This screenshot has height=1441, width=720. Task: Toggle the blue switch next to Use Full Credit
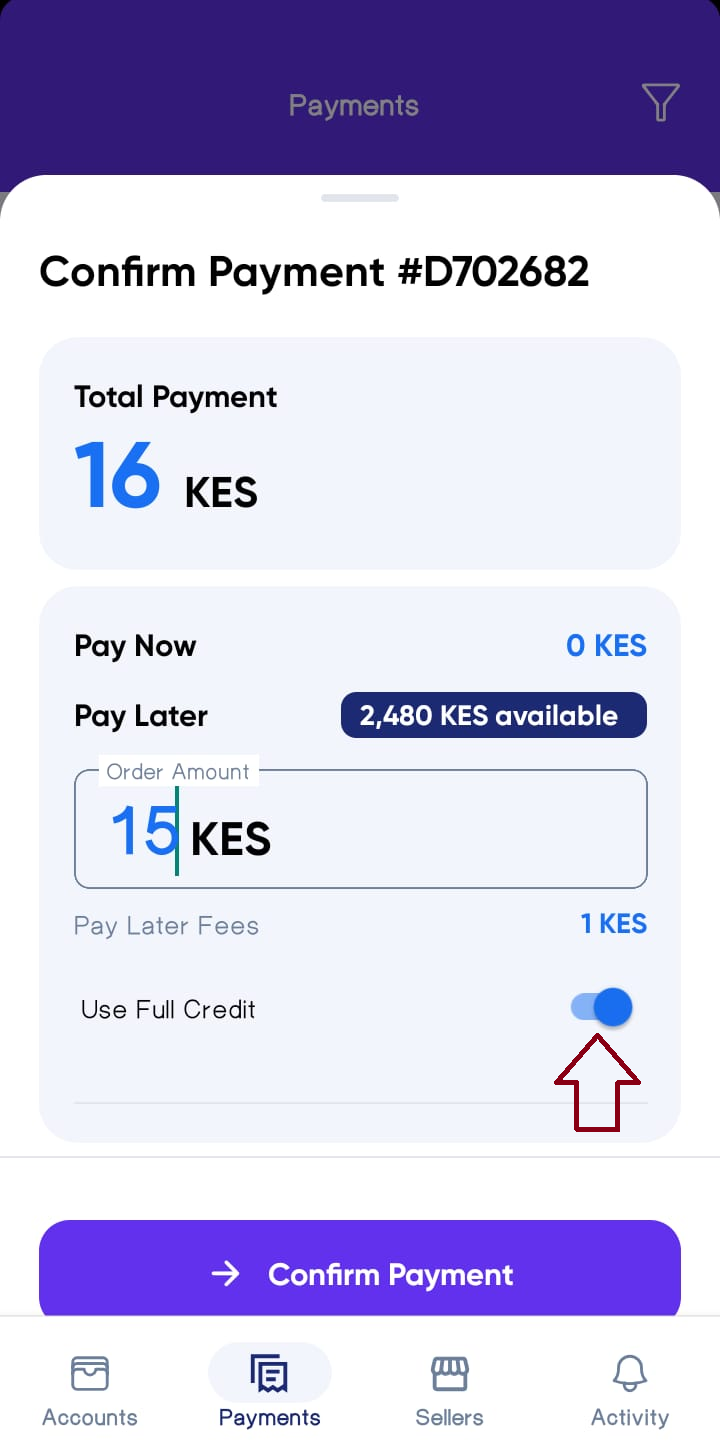598,1007
